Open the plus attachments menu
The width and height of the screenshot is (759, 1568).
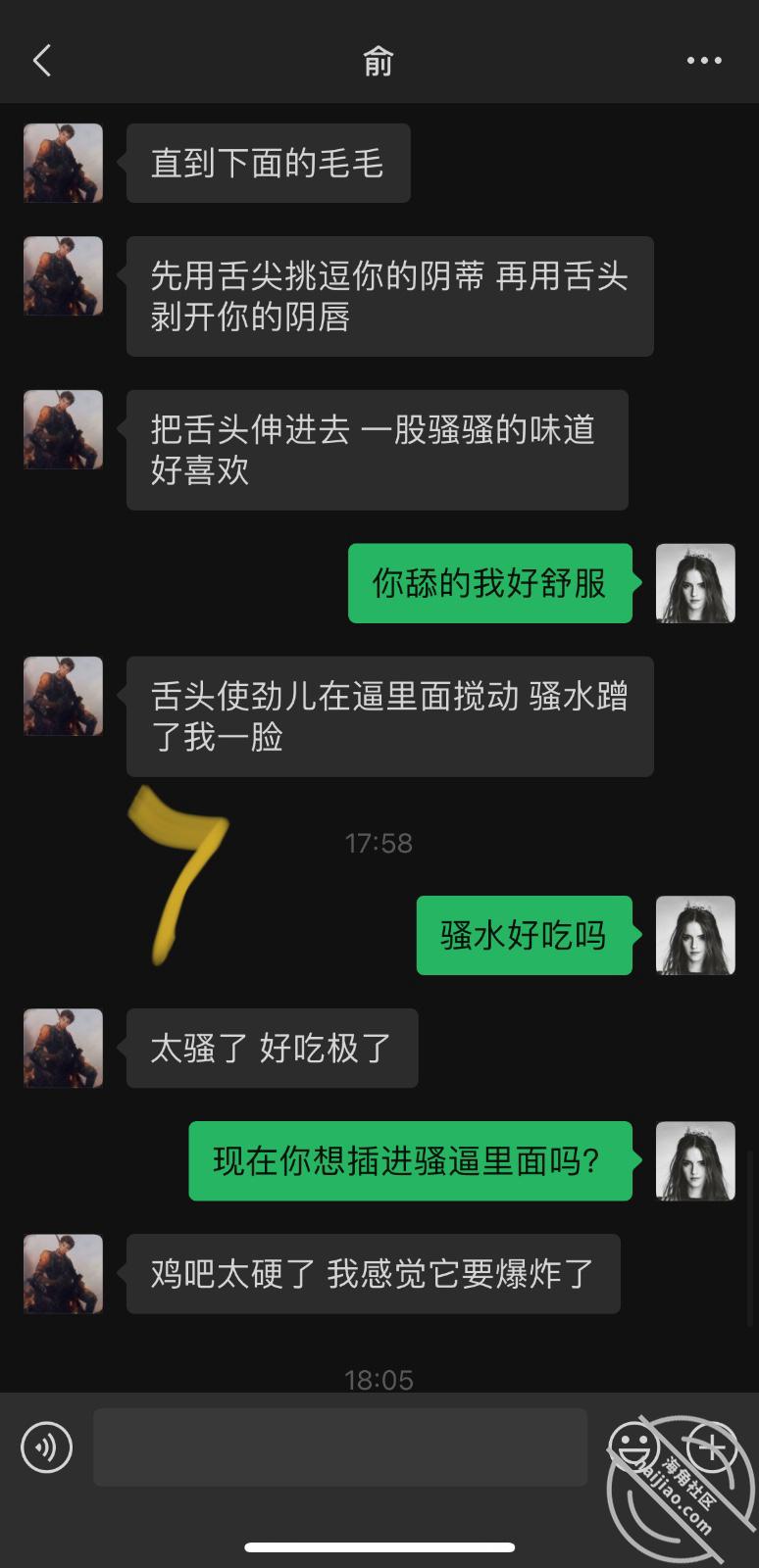[x=711, y=1445]
